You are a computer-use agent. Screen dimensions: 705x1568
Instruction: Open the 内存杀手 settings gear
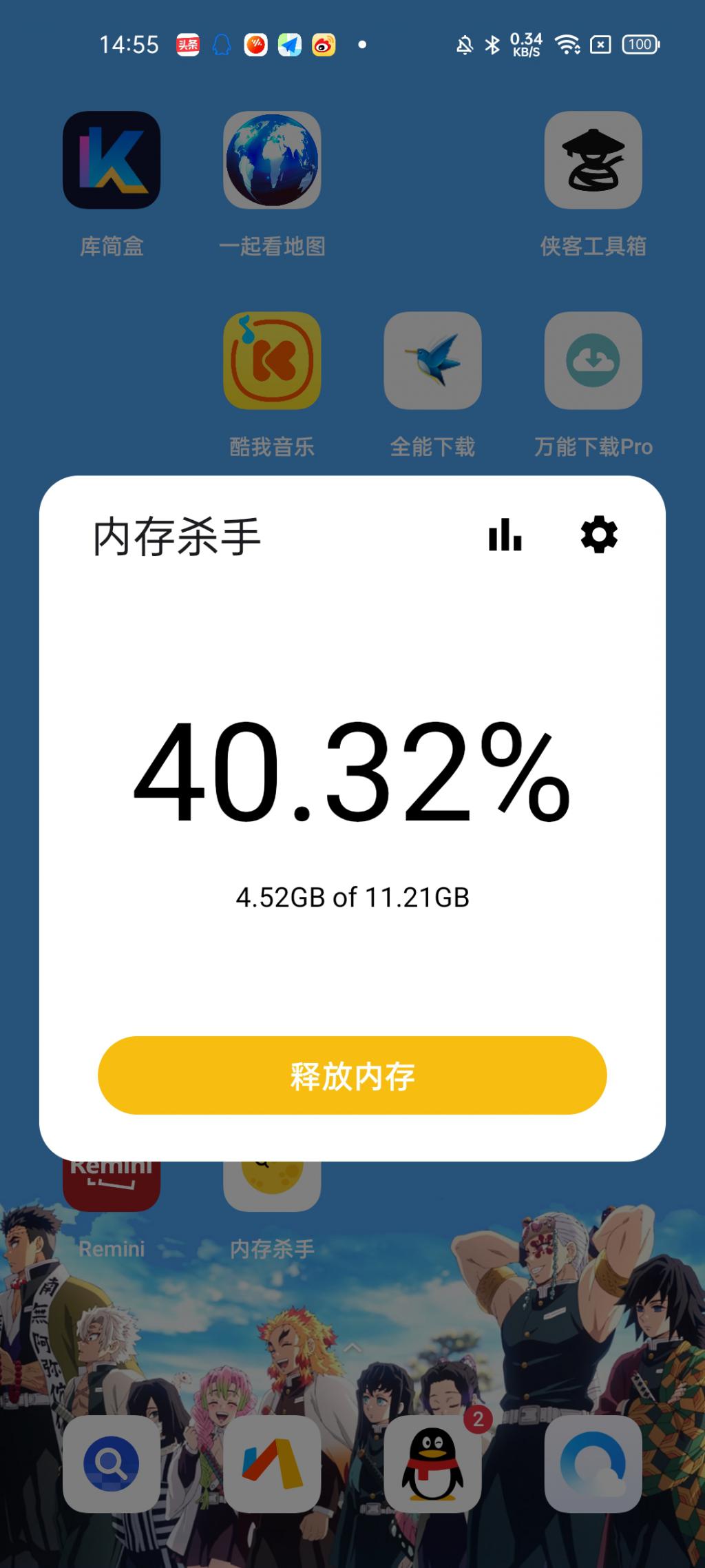click(x=599, y=535)
